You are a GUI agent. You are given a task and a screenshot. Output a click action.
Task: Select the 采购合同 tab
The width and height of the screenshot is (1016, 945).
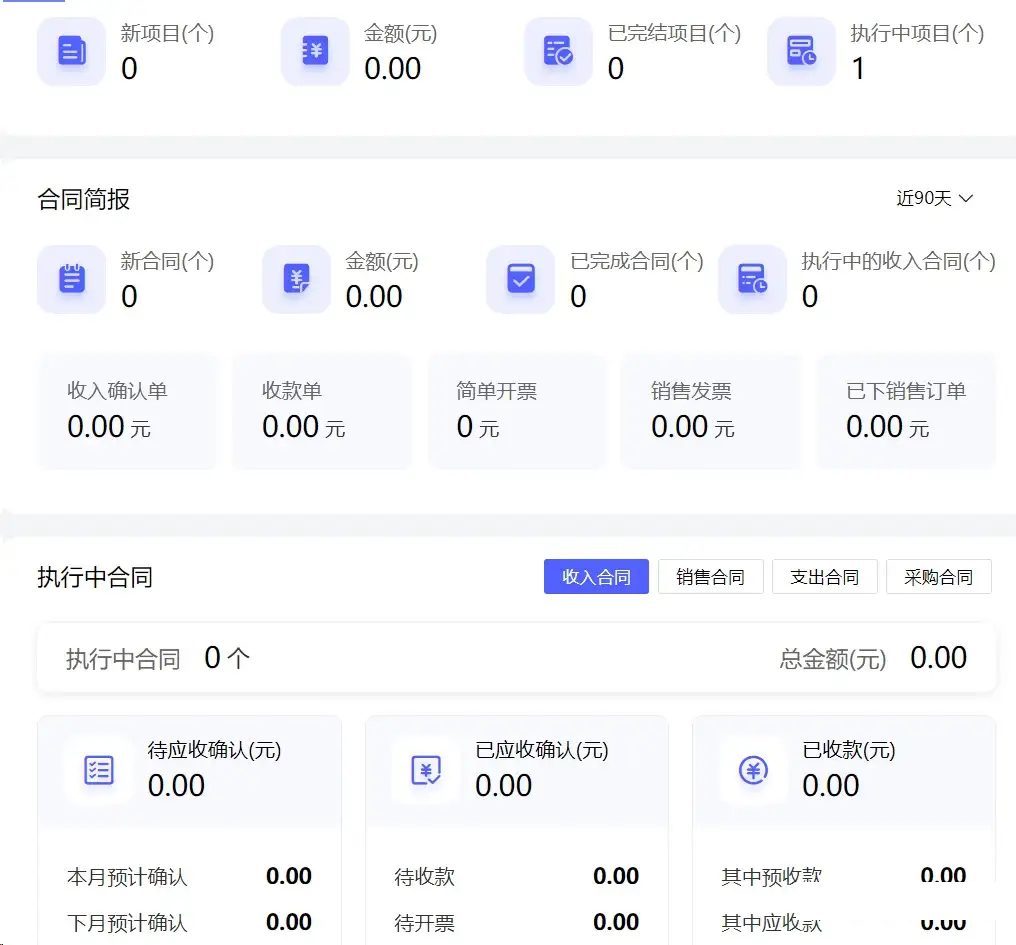(938, 577)
